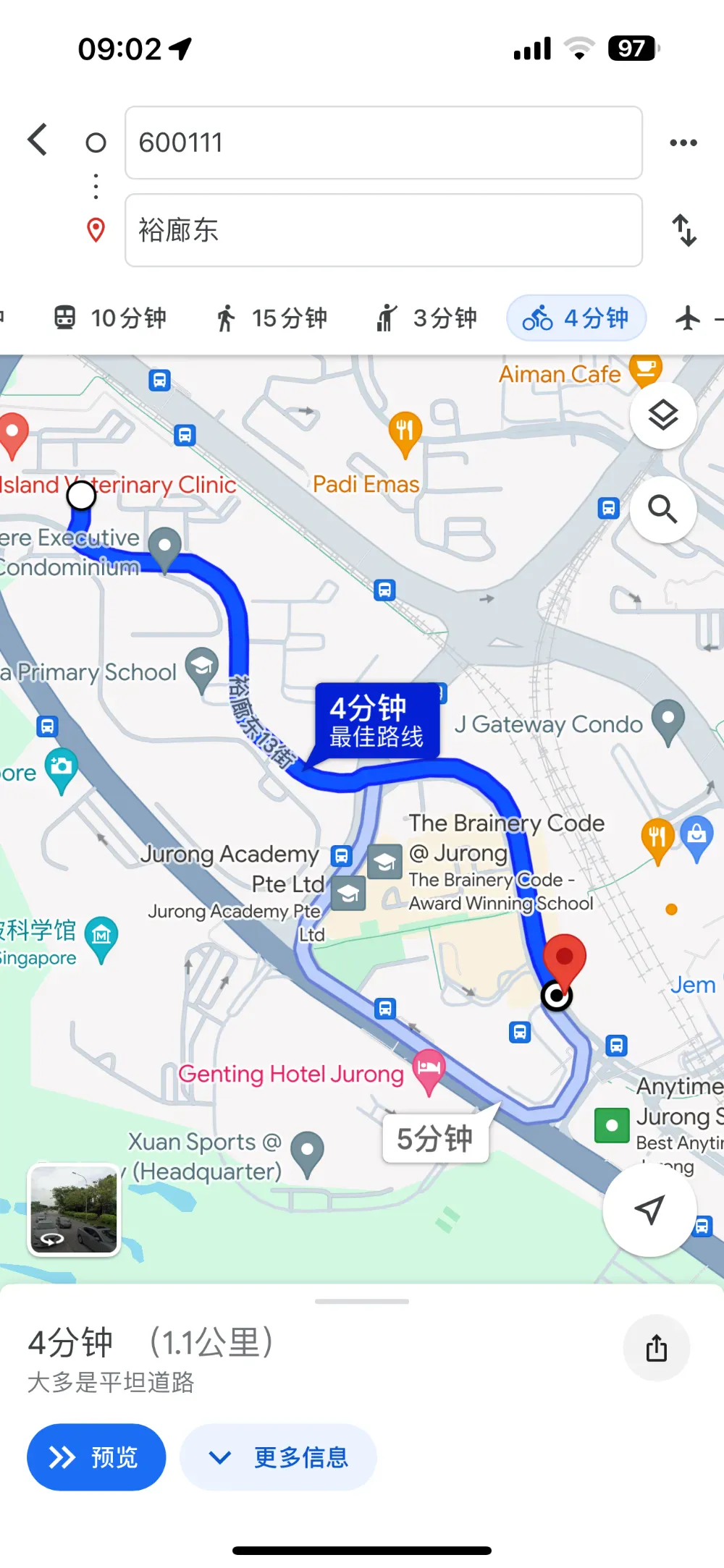This screenshot has height=1568, width=724.
Task: Expand 更多信息 details
Action: click(x=279, y=1457)
